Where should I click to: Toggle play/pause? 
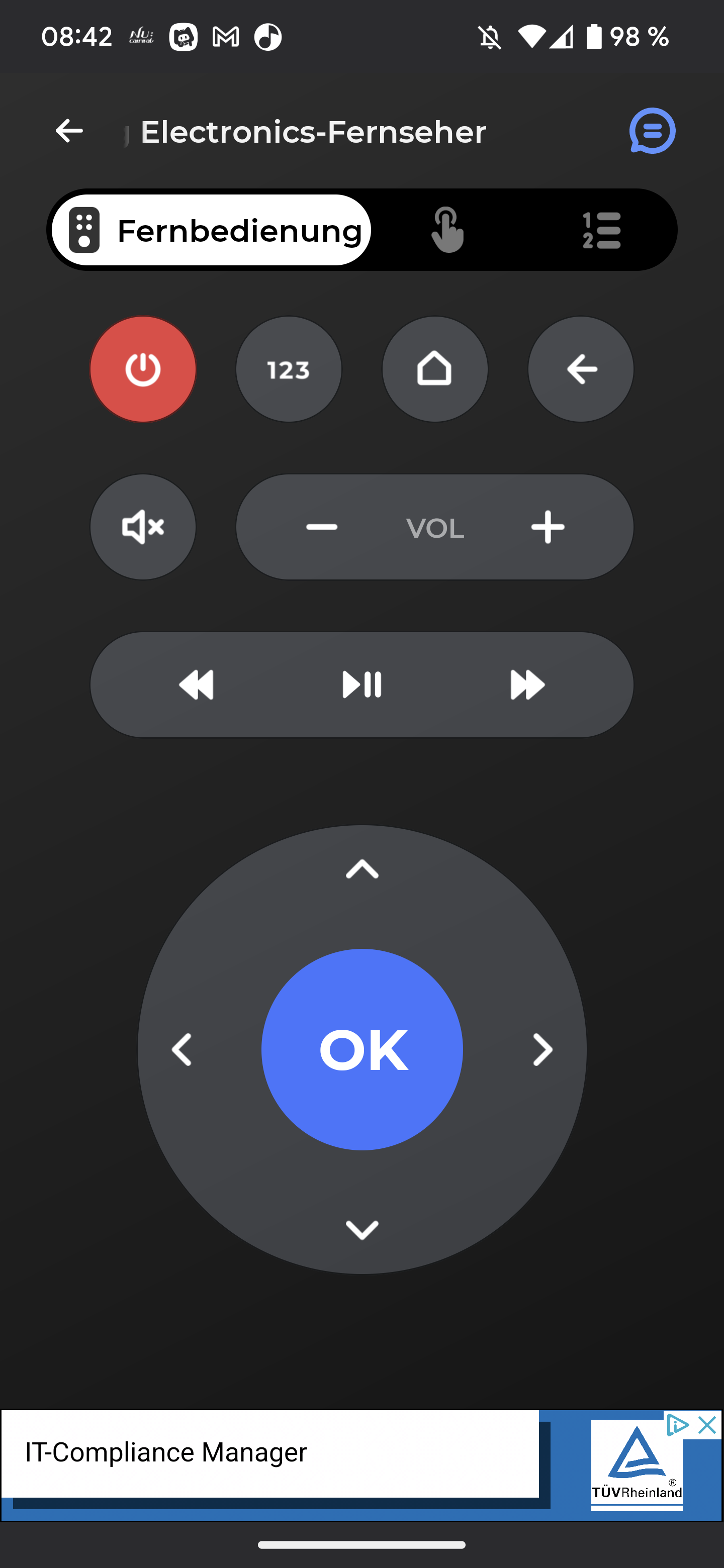click(361, 685)
